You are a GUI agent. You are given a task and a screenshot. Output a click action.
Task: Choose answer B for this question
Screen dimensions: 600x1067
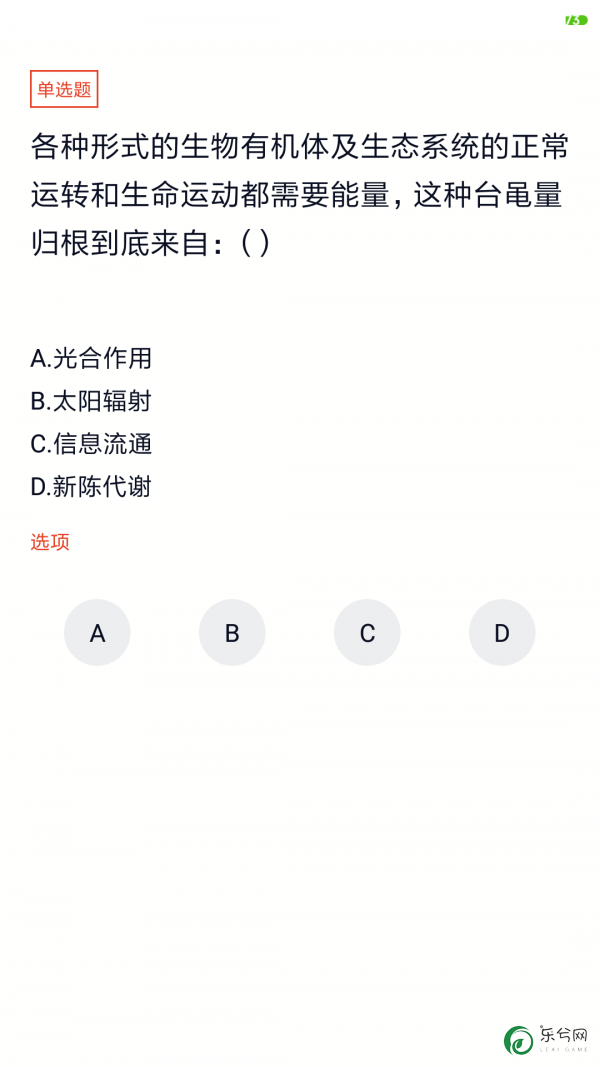coord(232,632)
